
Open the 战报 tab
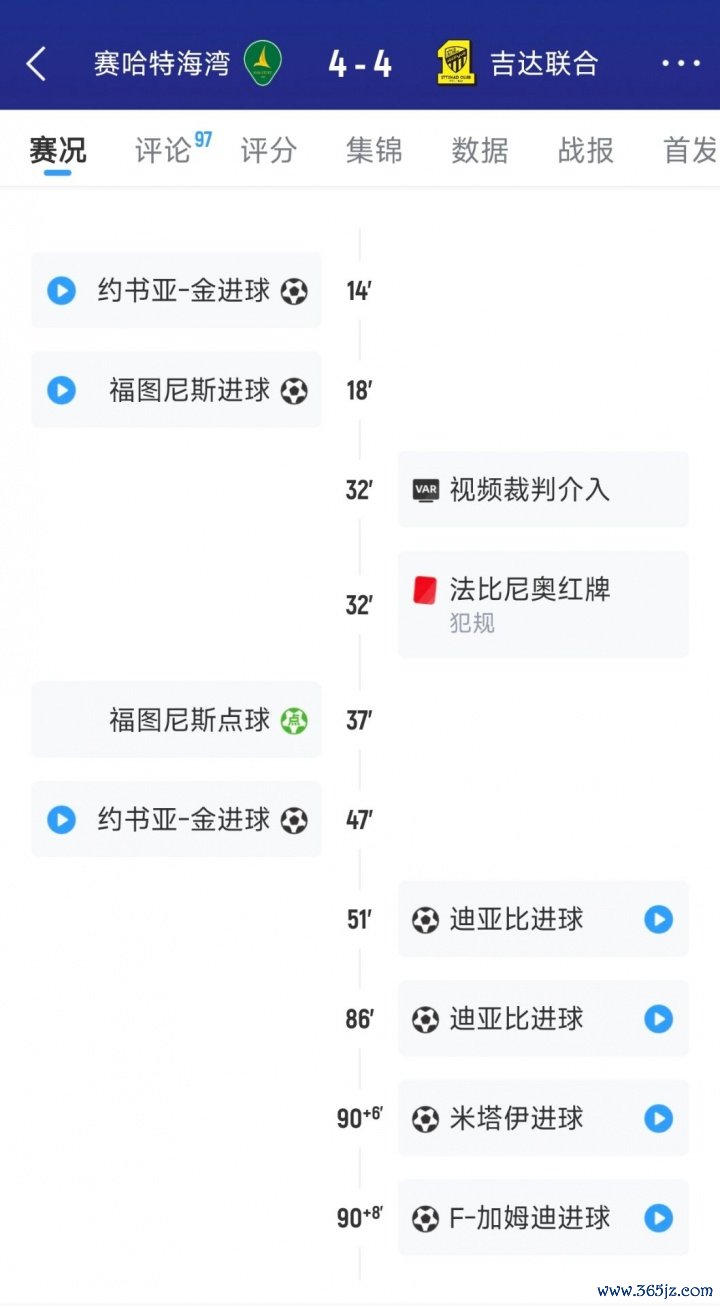click(x=585, y=150)
